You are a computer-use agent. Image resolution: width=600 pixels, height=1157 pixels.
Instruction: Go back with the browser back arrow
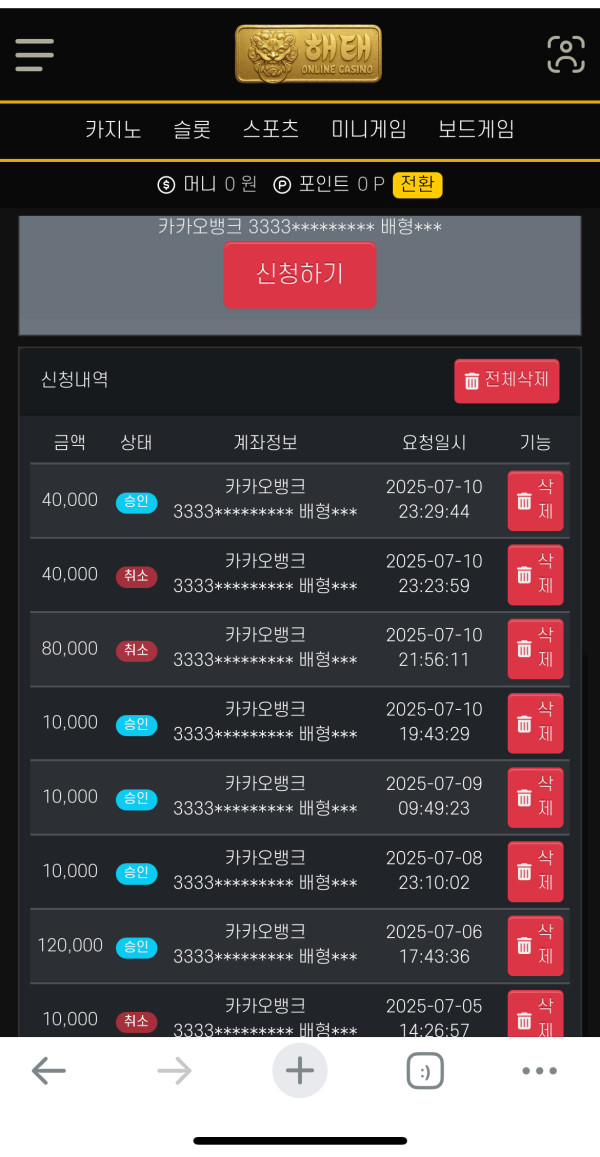click(x=49, y=1071)
